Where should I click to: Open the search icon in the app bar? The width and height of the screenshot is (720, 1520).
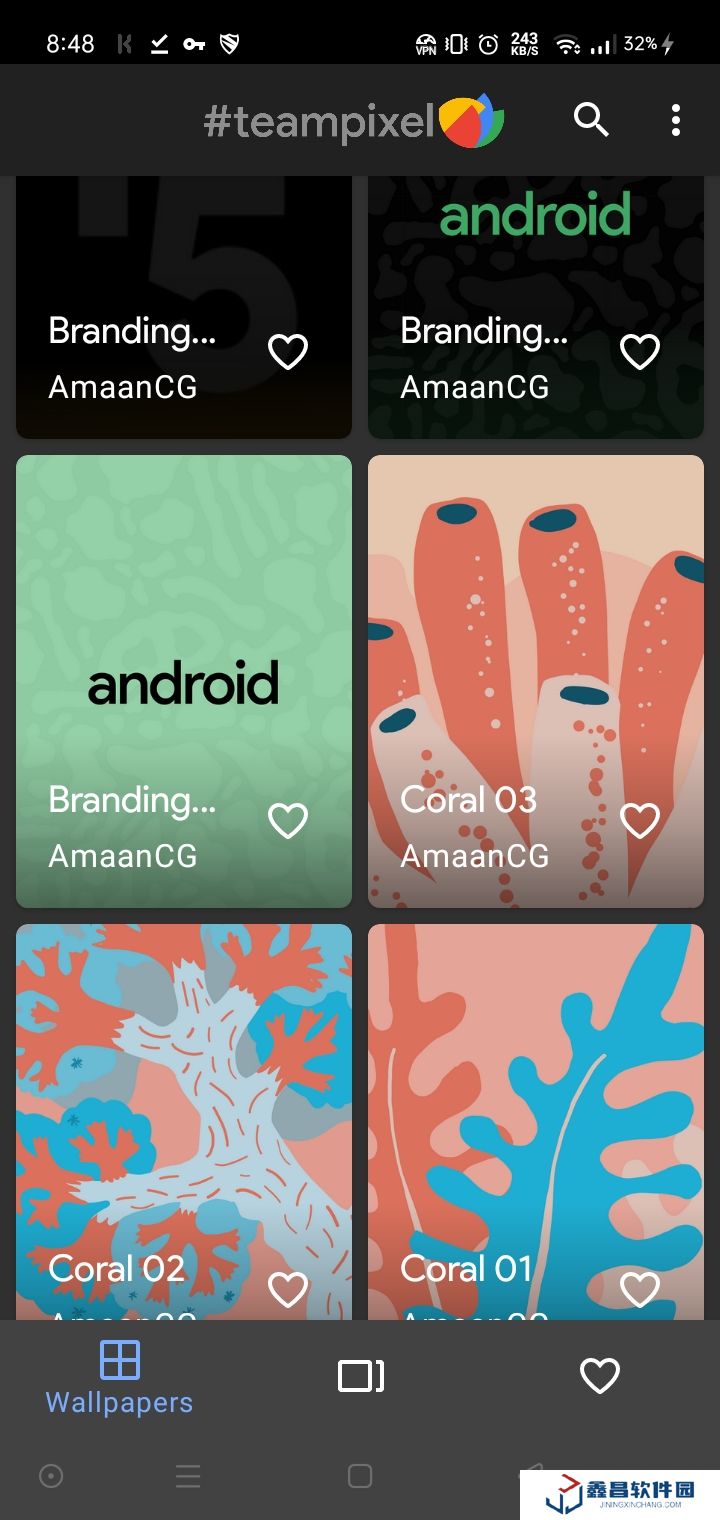pyautogui.click(x=591, y=120)
